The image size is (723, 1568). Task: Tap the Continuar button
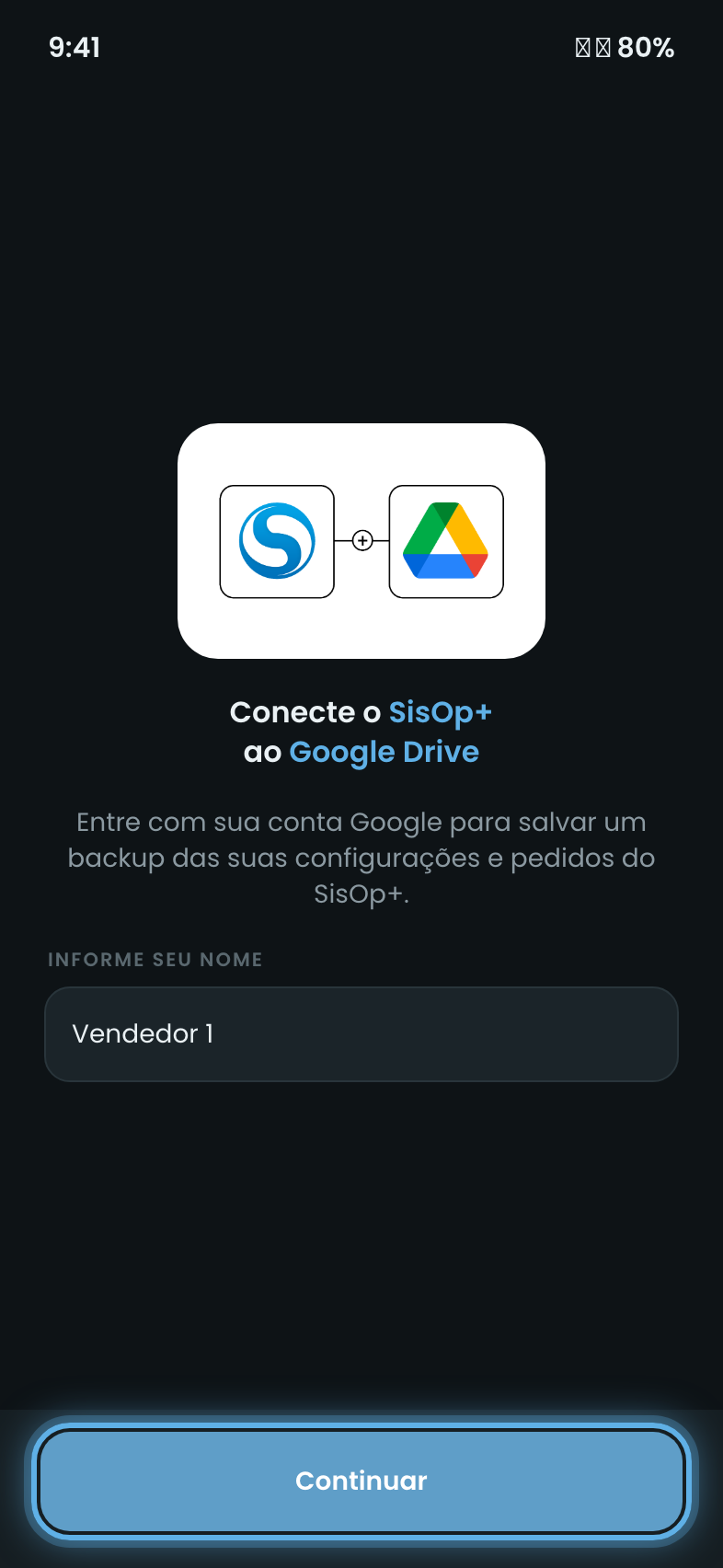[x=361, y=1481]
